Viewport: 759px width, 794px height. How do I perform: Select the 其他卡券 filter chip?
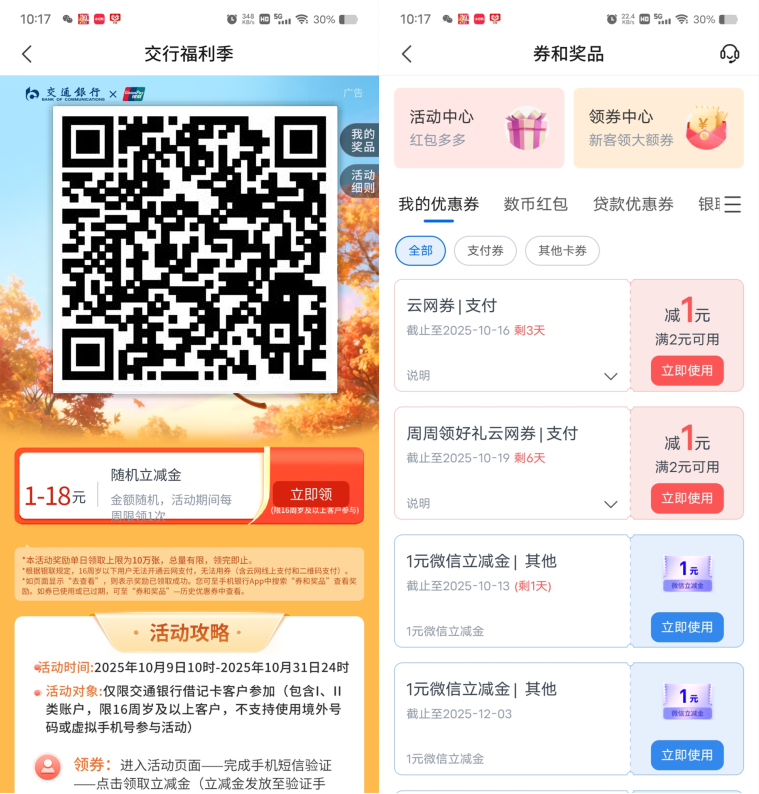click(562, 251)
